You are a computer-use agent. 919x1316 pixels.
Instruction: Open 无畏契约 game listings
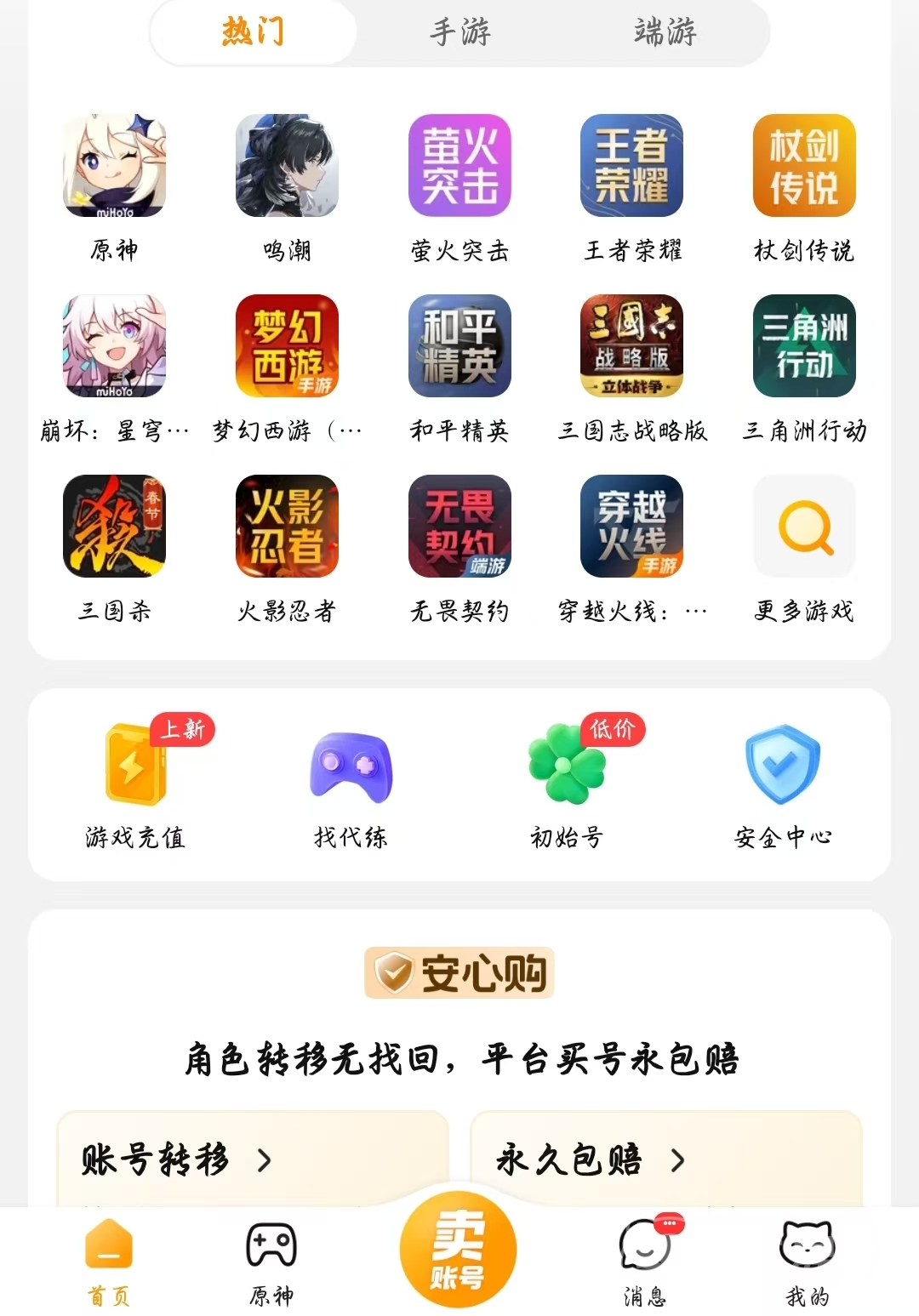tap(459, 527)
